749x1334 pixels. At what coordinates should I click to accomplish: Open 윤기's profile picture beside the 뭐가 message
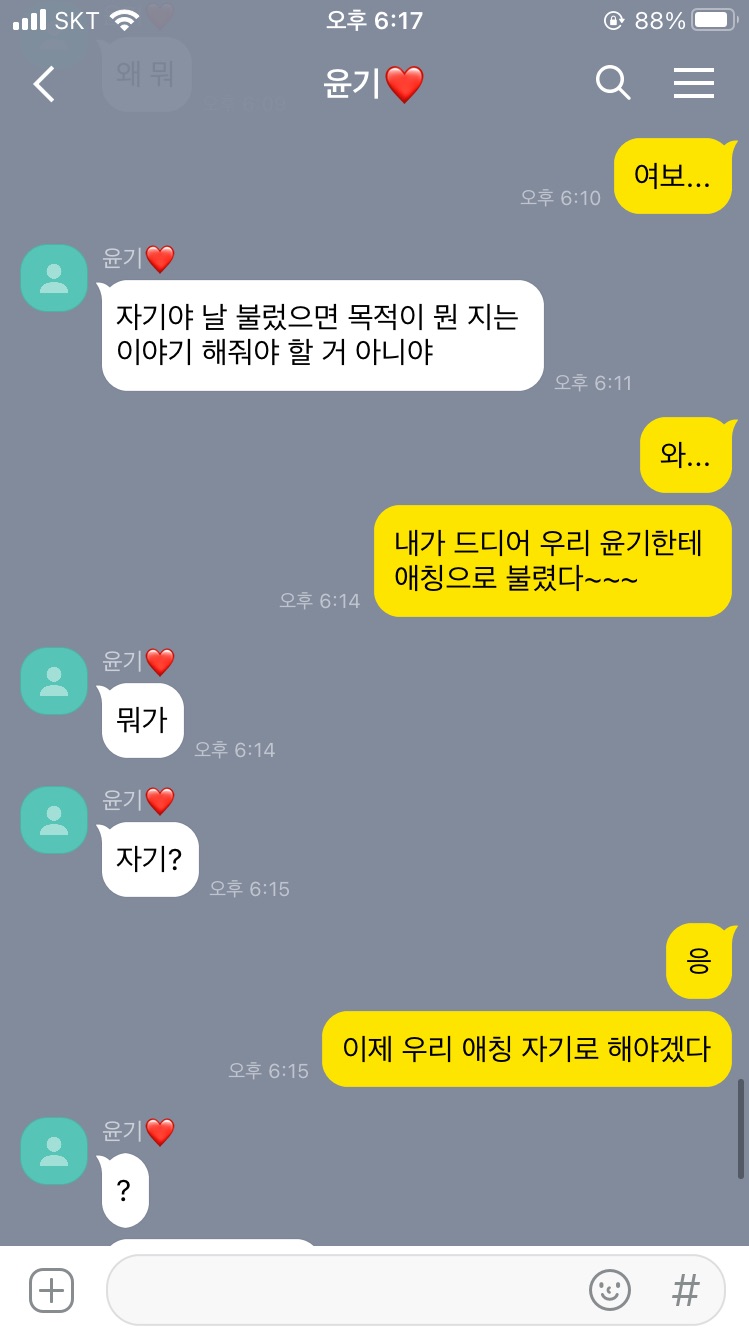pos(54,681)
